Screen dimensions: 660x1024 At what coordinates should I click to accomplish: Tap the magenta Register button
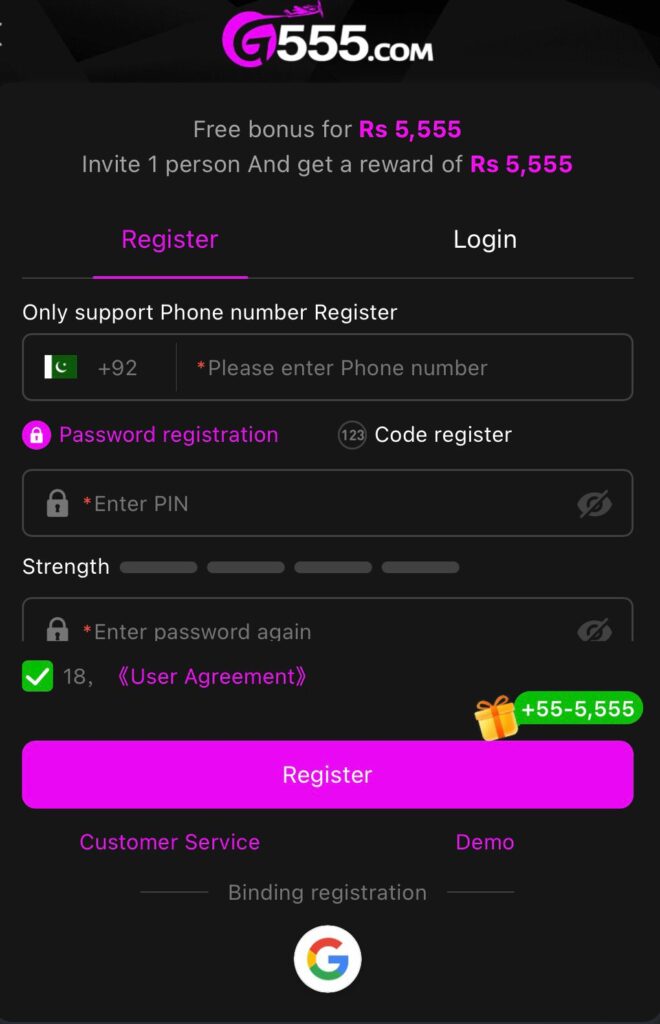pyautogui.click(x=327, y=774)
